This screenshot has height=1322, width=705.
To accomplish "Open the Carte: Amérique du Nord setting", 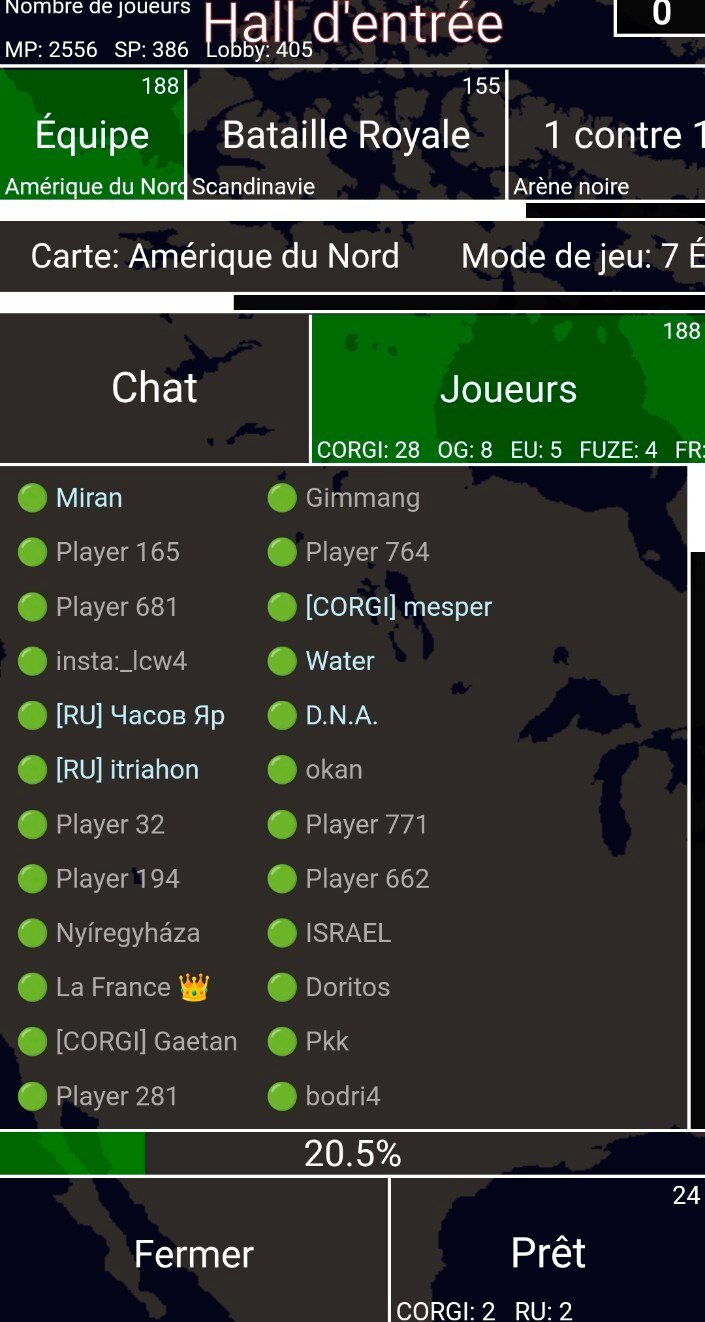I will (x=215, y=257).
